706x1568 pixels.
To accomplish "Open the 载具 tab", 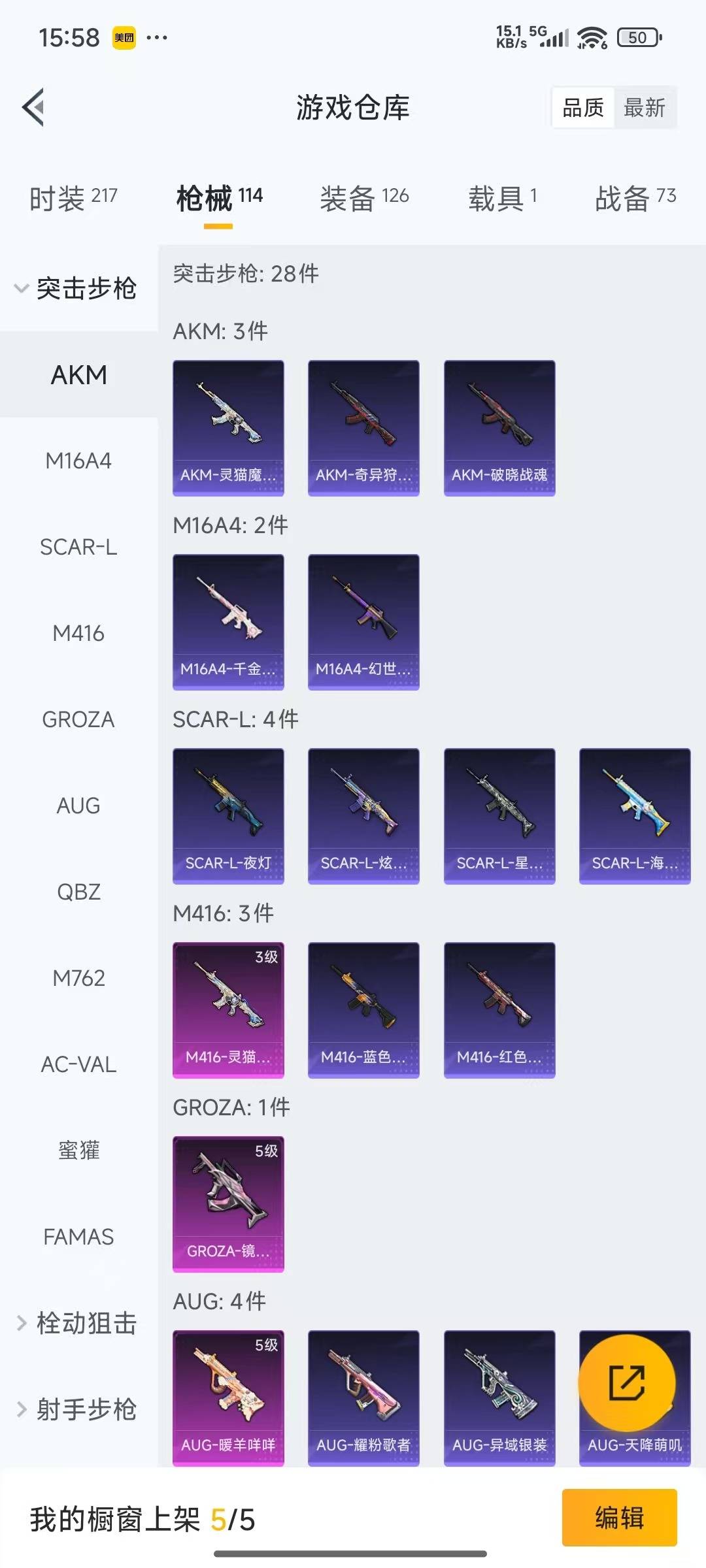I will point(501,198).
